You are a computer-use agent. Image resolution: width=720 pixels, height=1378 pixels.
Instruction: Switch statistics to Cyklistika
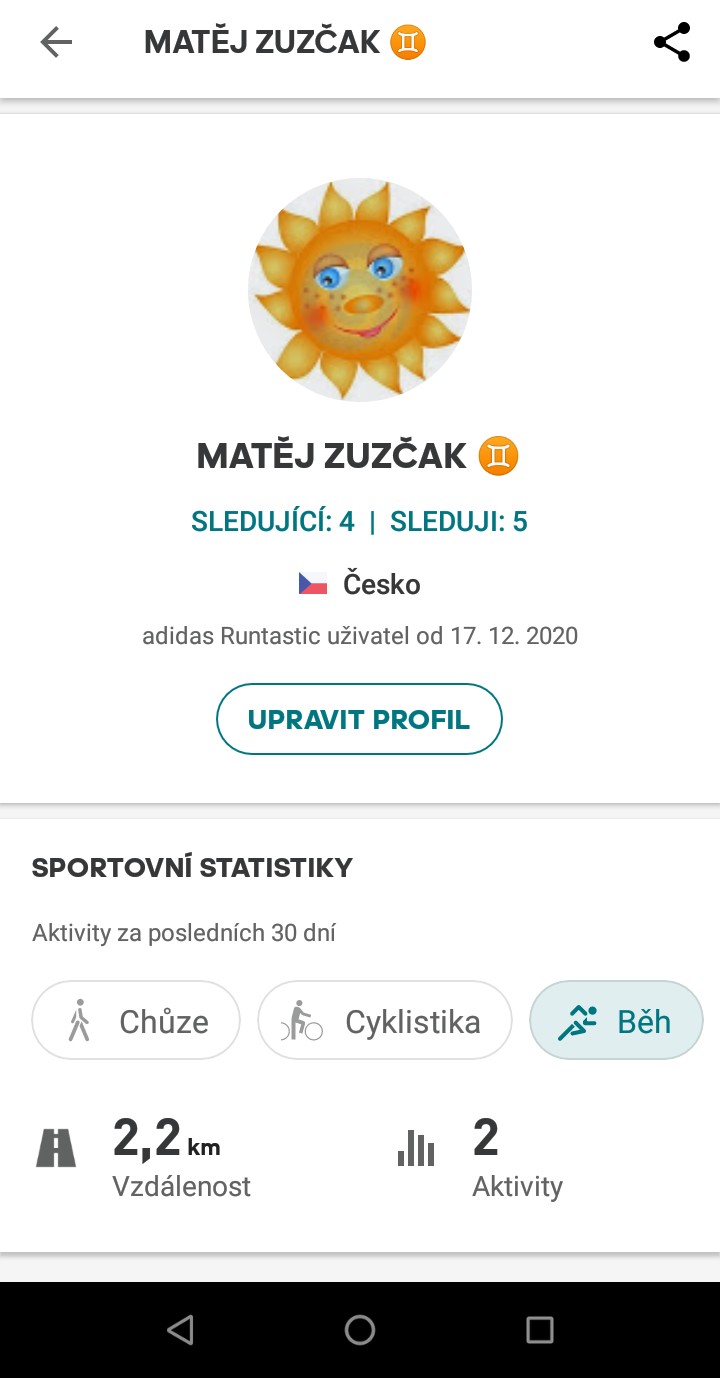385,1021
